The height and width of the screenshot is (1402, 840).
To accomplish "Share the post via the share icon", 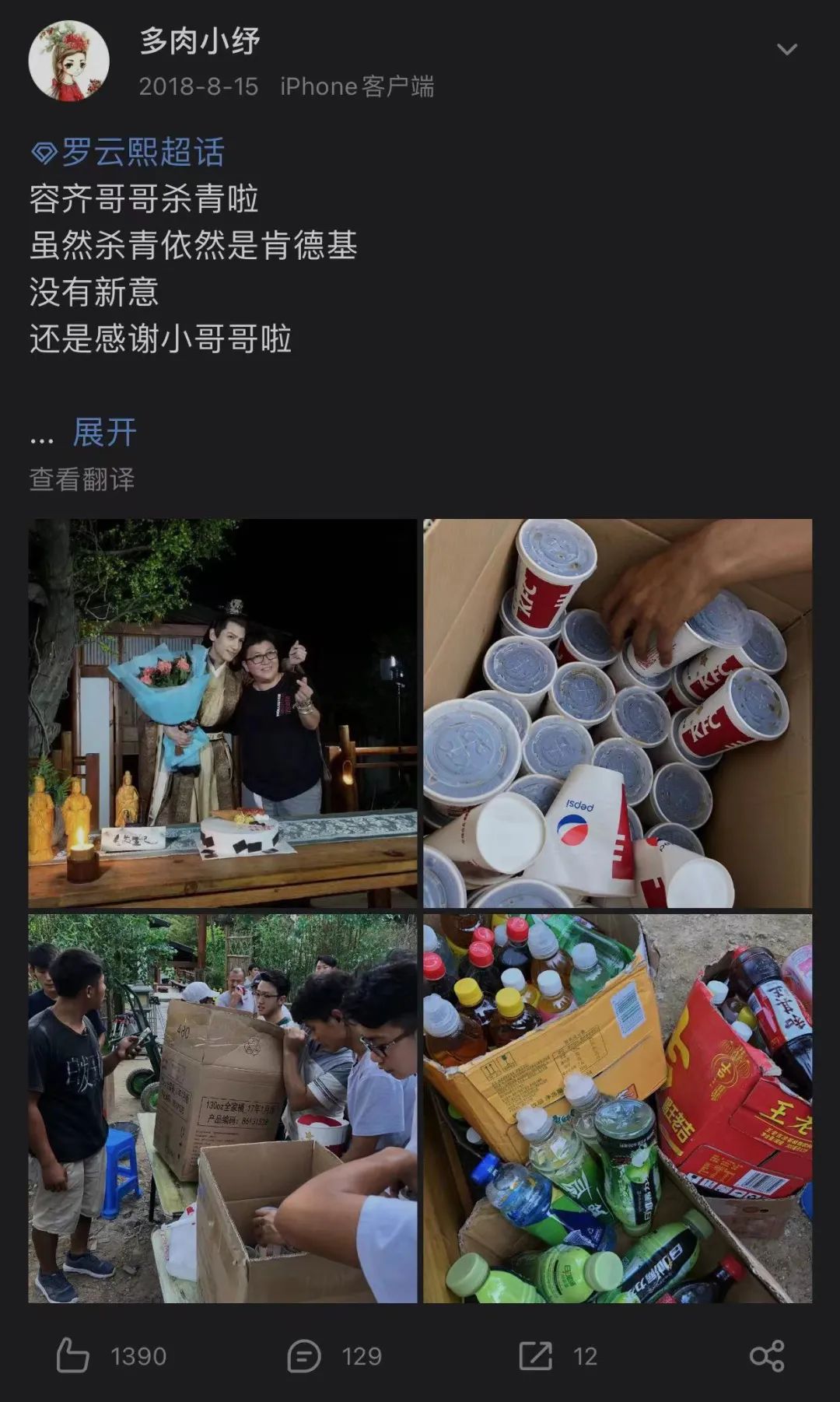I will point(767,1356).
